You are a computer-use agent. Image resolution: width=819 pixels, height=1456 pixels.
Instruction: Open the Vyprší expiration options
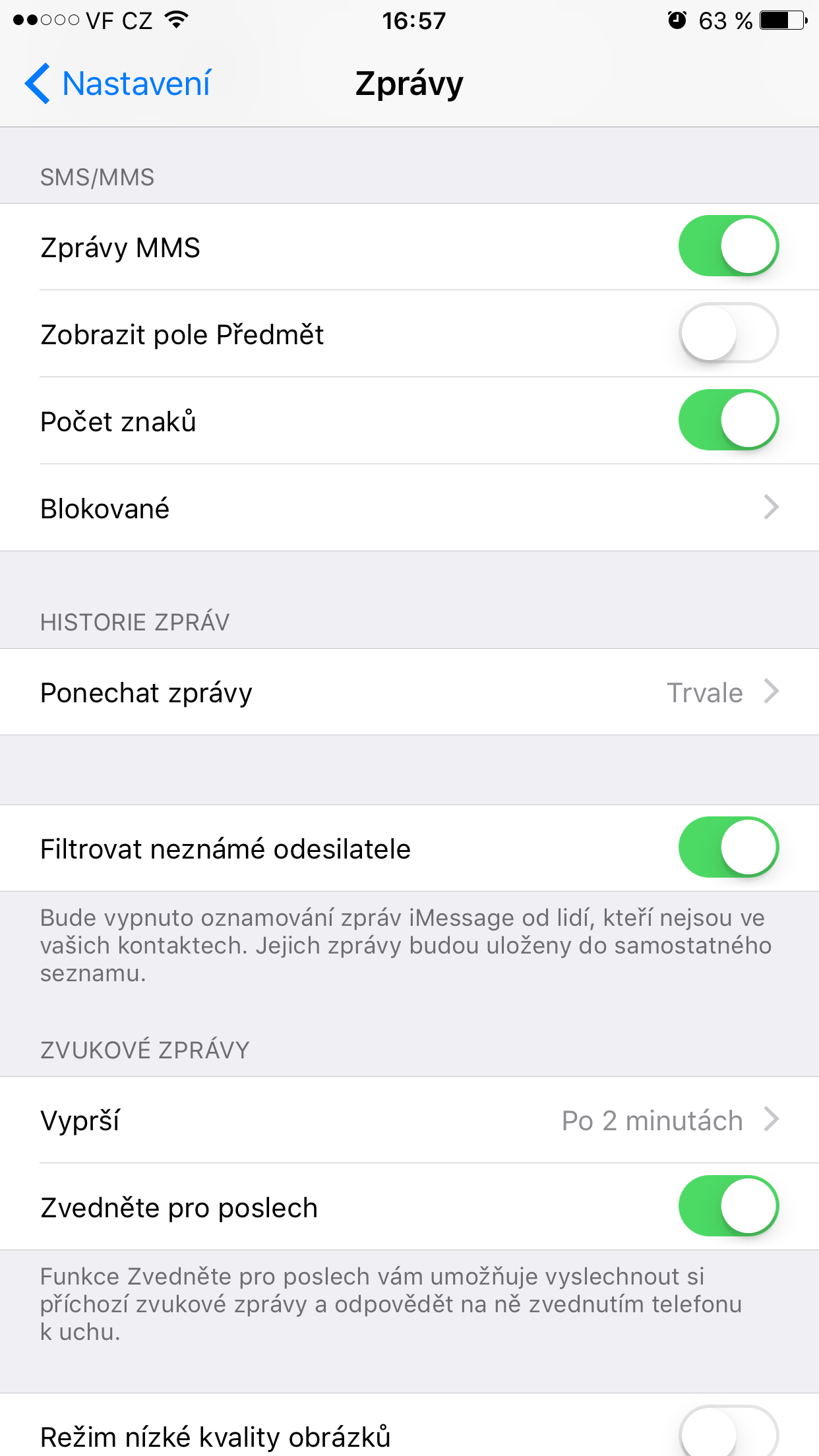(x=409, y=1120)
